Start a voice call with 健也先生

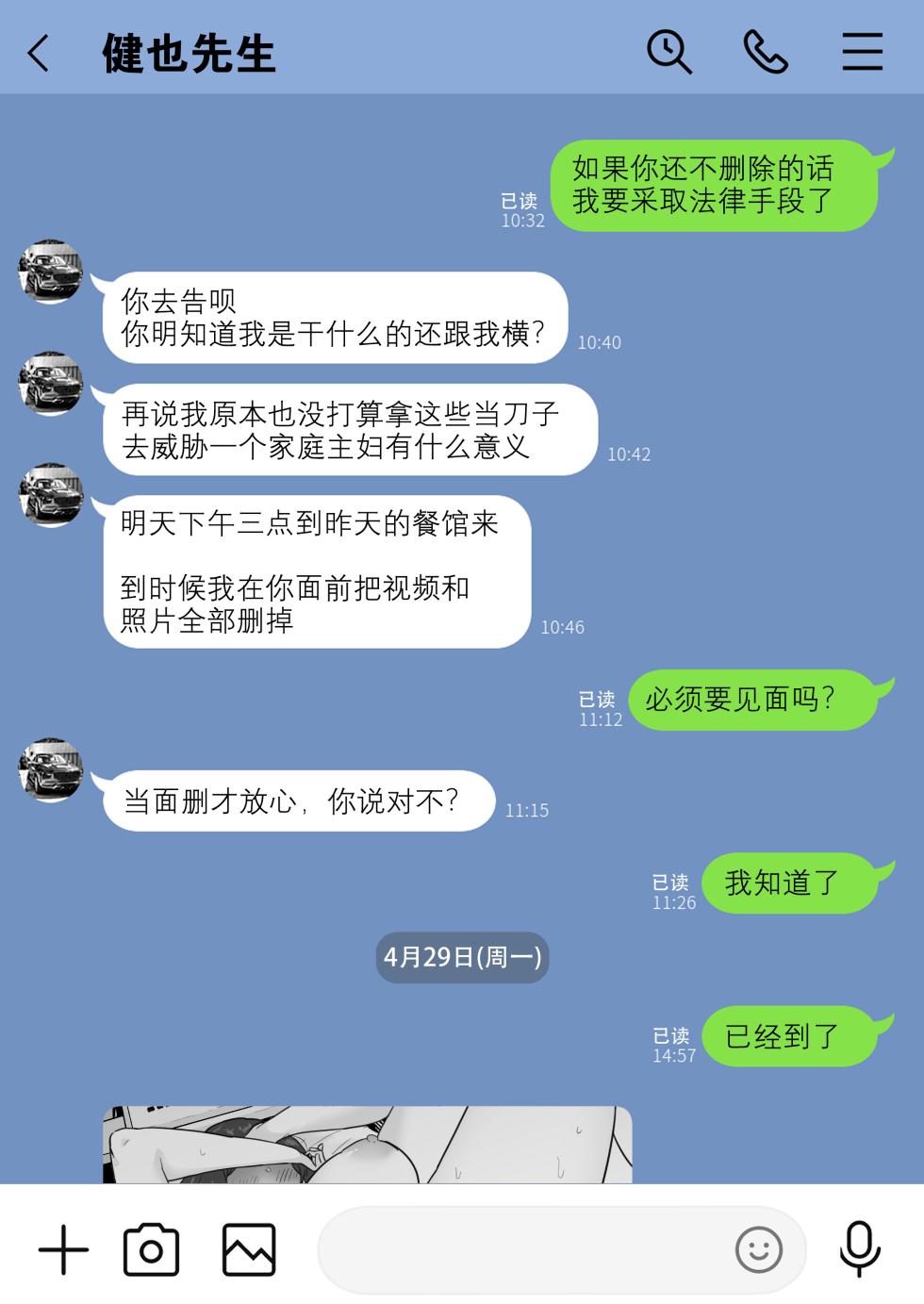point(766,54)
